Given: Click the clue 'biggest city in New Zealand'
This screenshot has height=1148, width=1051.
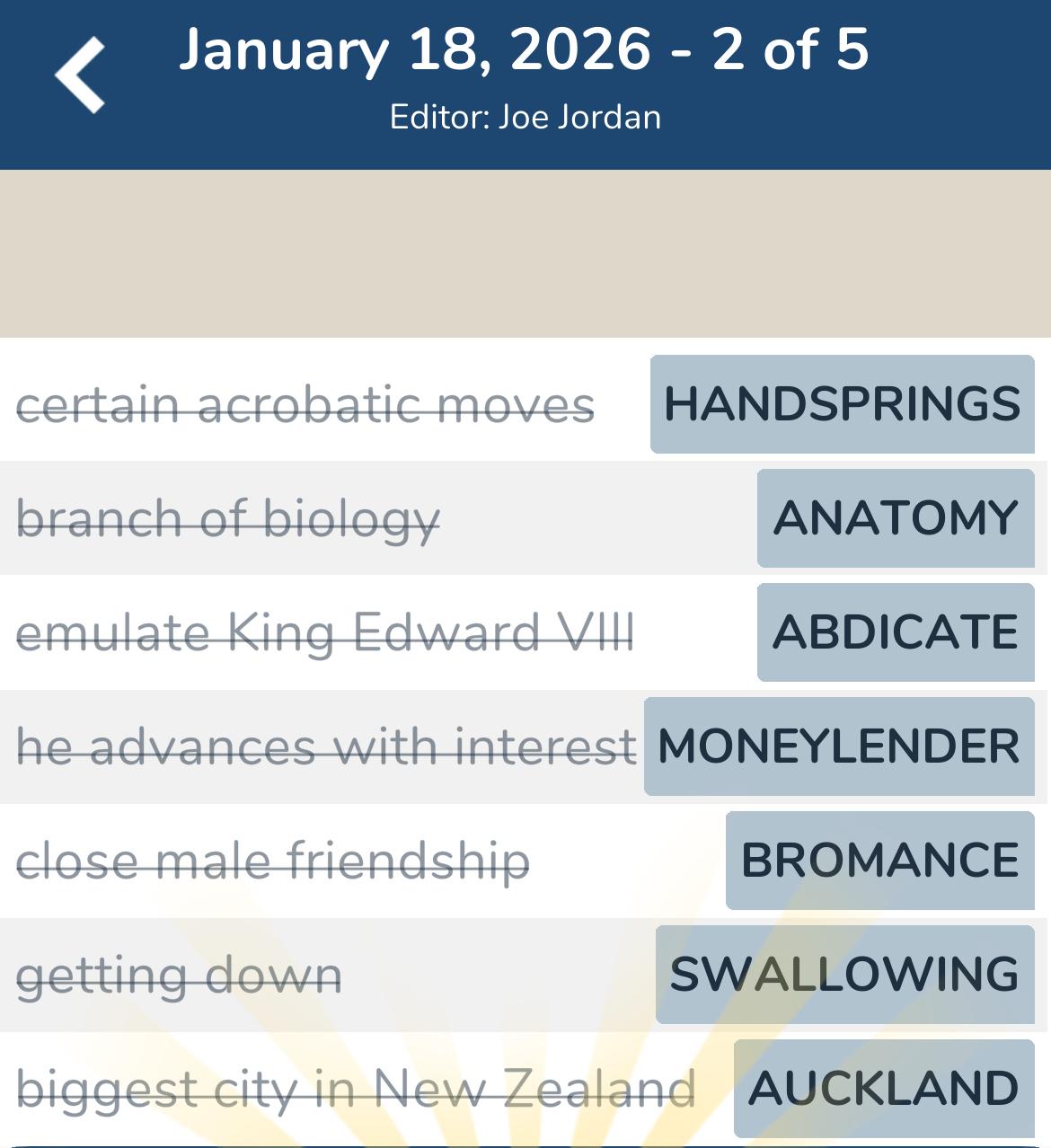Looking at the screenshot, I should [353, 1087].
